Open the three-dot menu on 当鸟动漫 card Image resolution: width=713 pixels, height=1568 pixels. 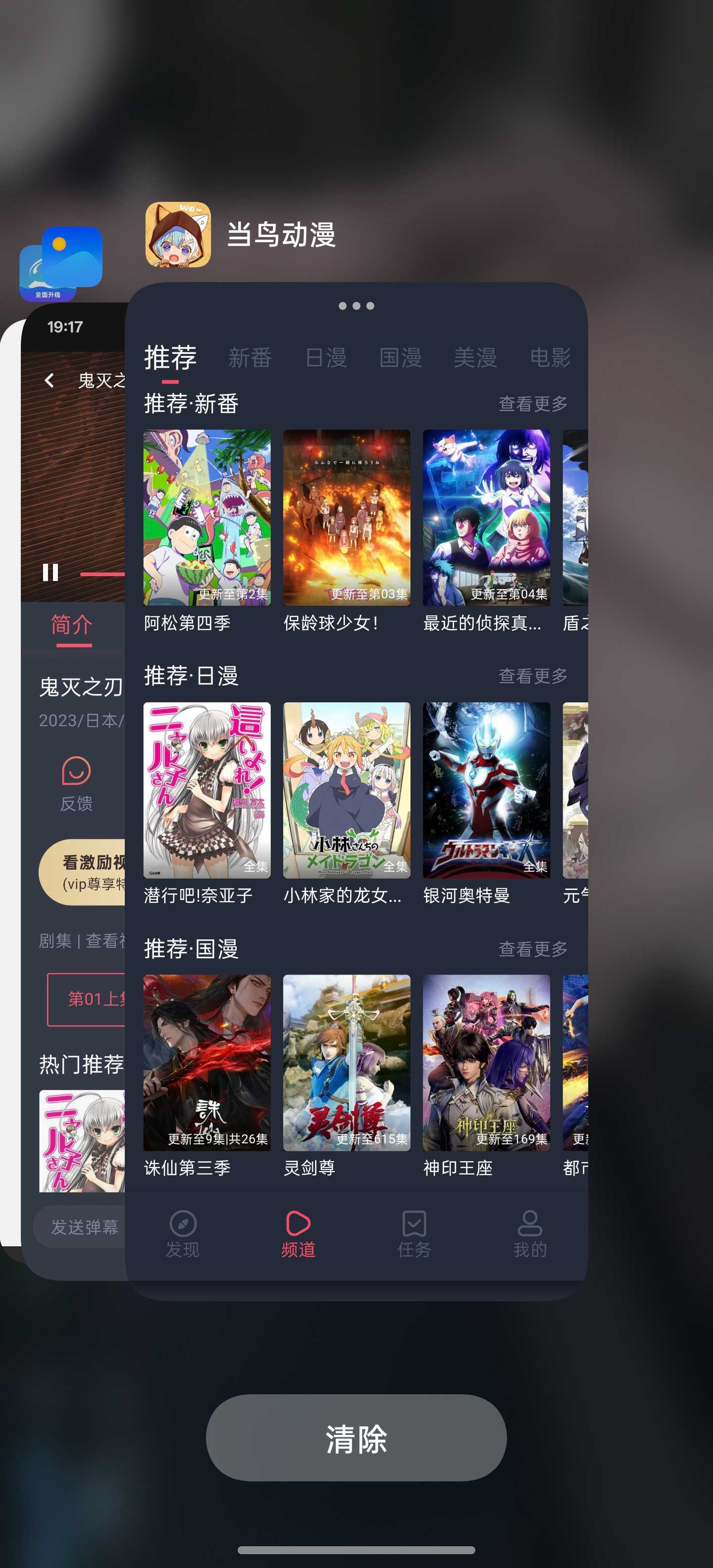[x=356, y=305]
